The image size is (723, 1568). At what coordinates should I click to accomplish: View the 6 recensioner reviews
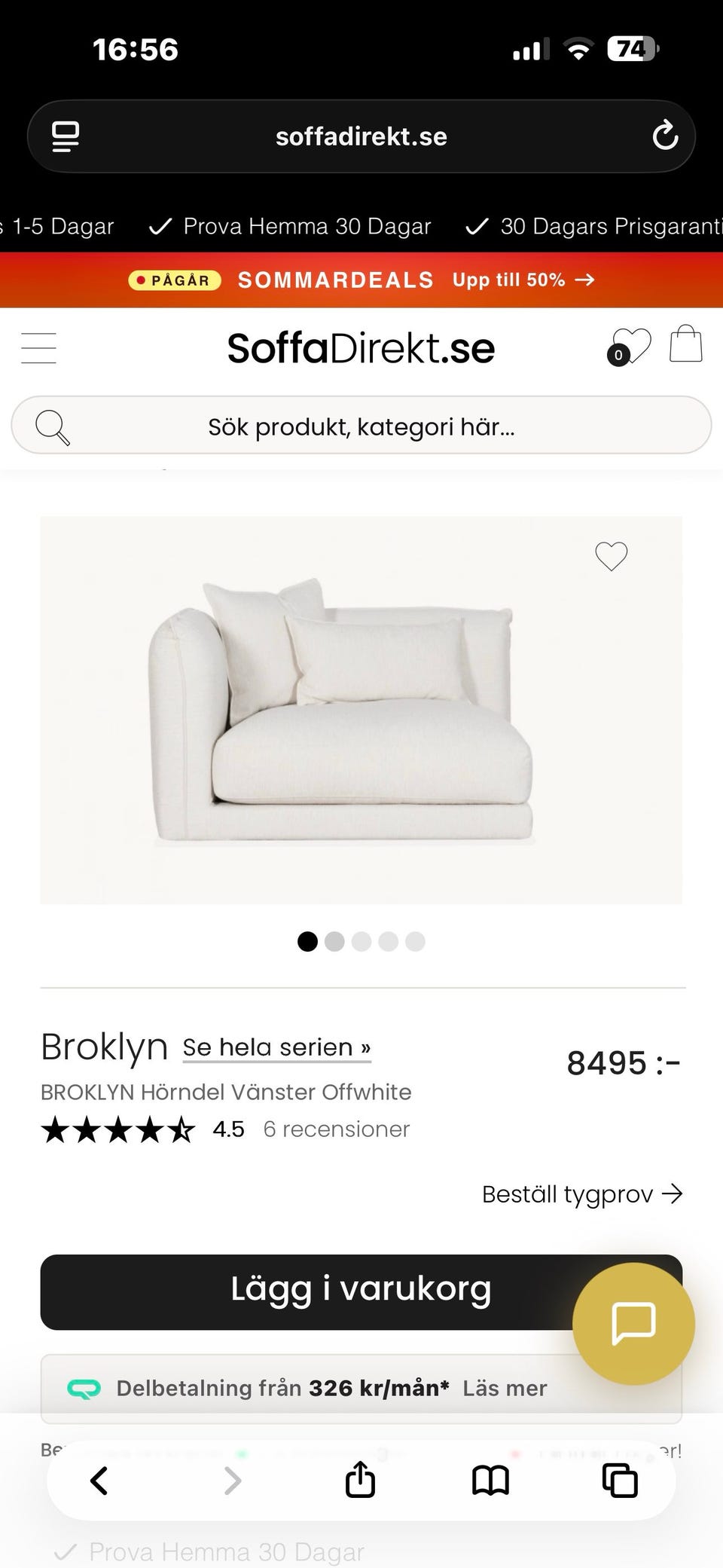[336, 1129]
